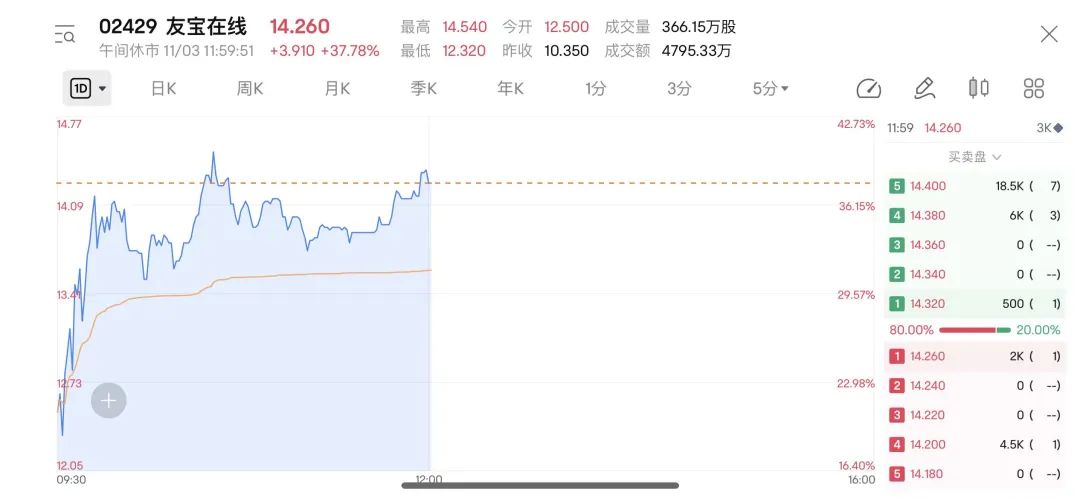The image size is (1080, 499).
Task: Select the 月K chart tab
Action: pyautogui.click(x=337, y=88)
